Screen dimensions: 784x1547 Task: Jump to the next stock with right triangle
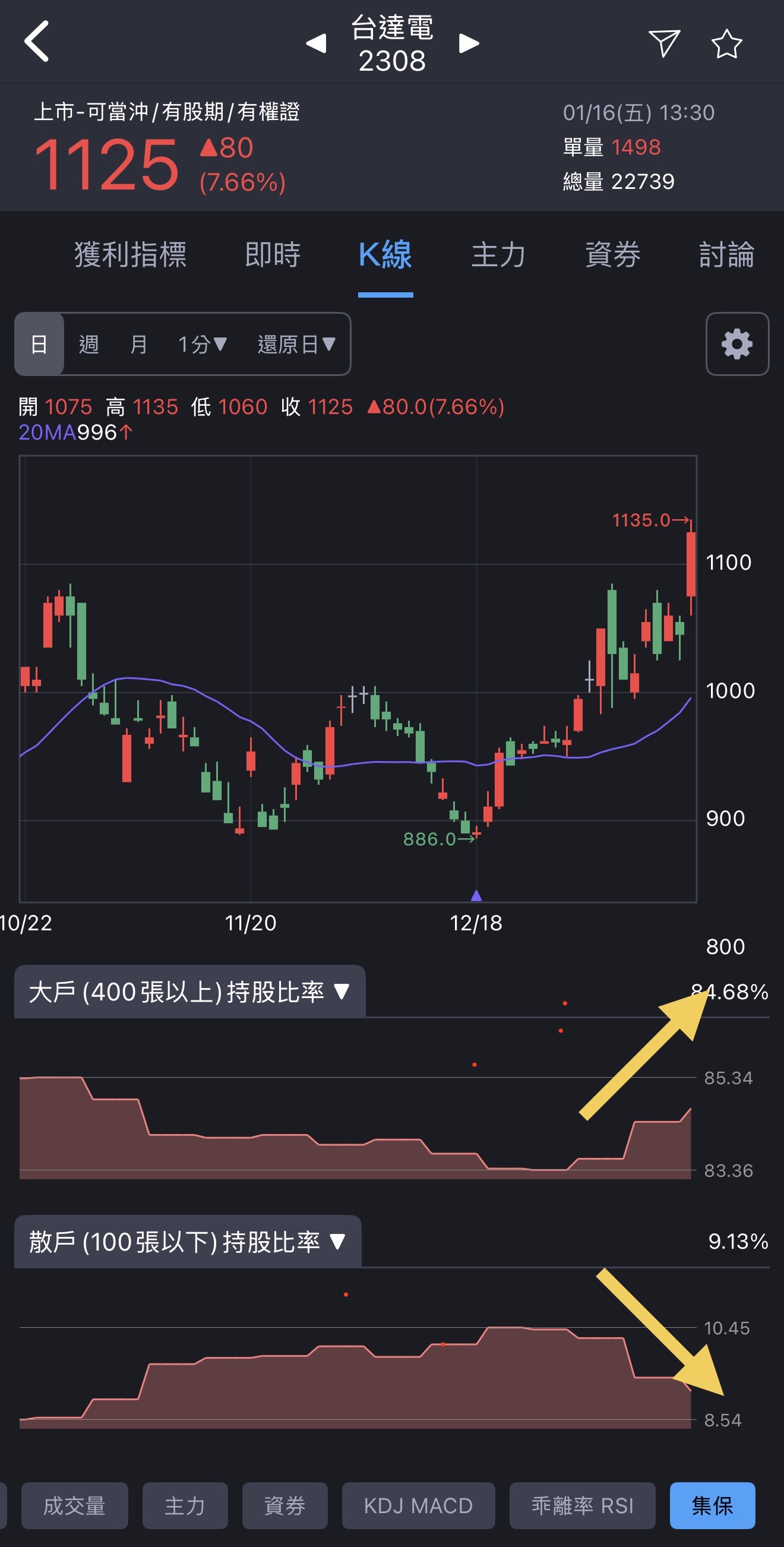(x=469, y=43)
